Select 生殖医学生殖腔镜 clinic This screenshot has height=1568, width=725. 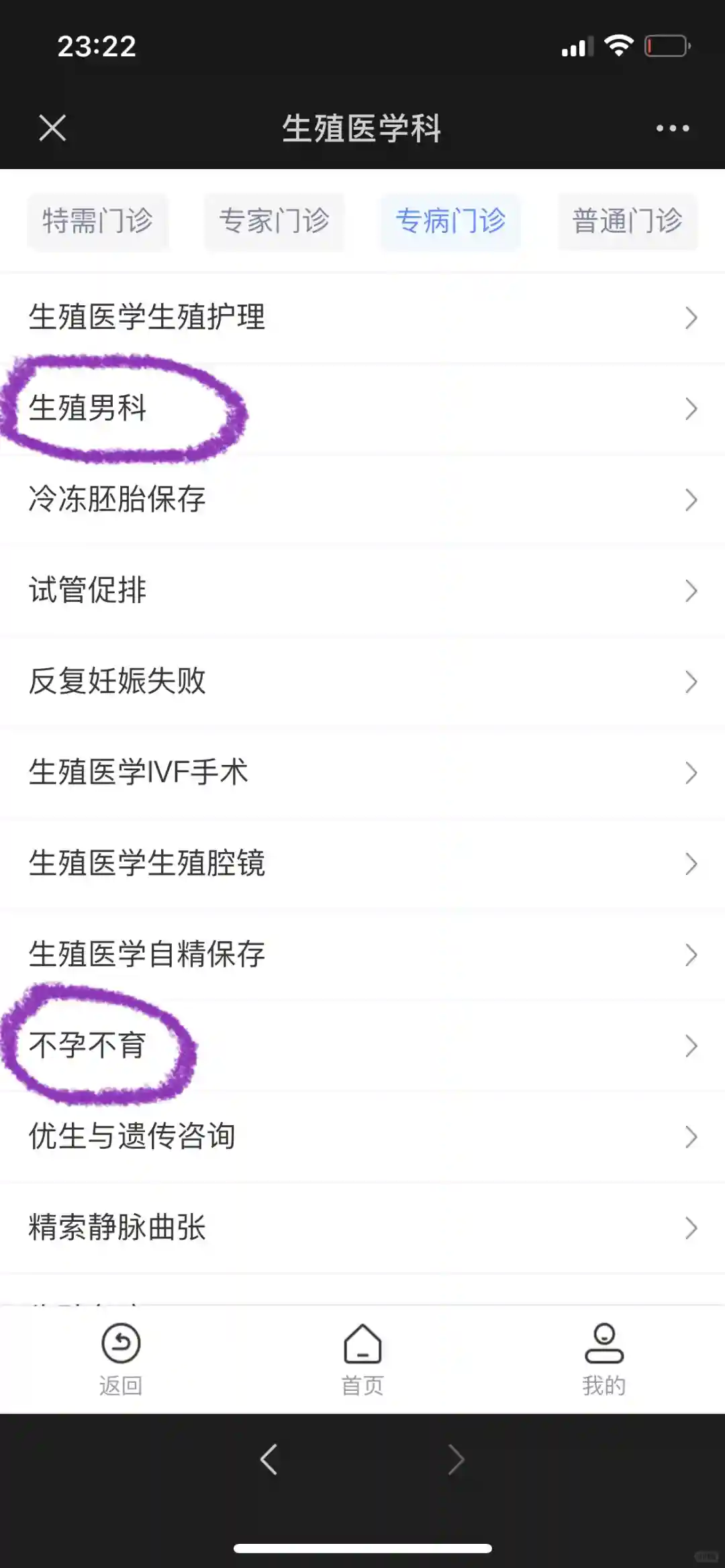point(362,864)
